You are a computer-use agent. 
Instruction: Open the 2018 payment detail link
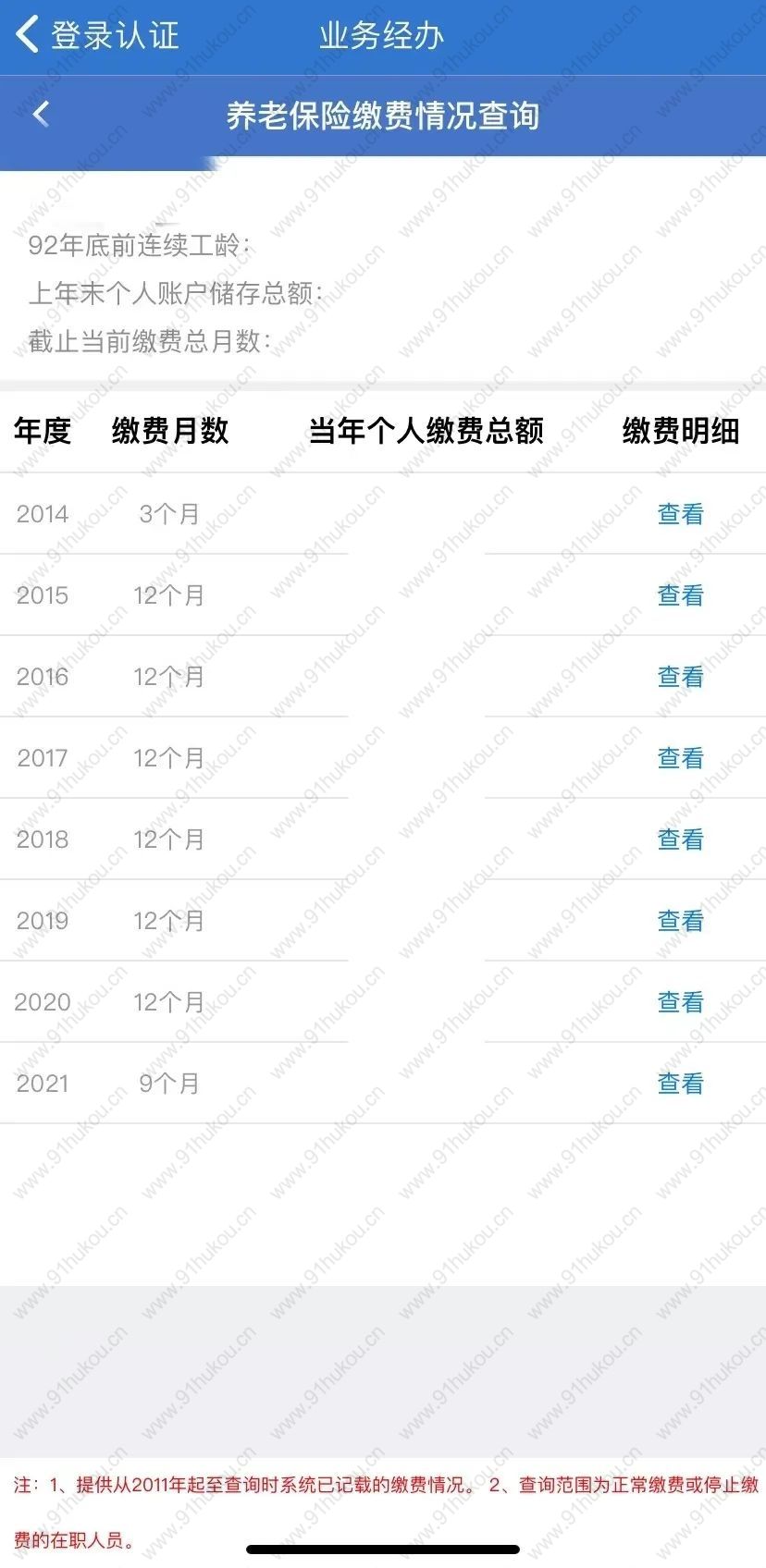point(681,839)
